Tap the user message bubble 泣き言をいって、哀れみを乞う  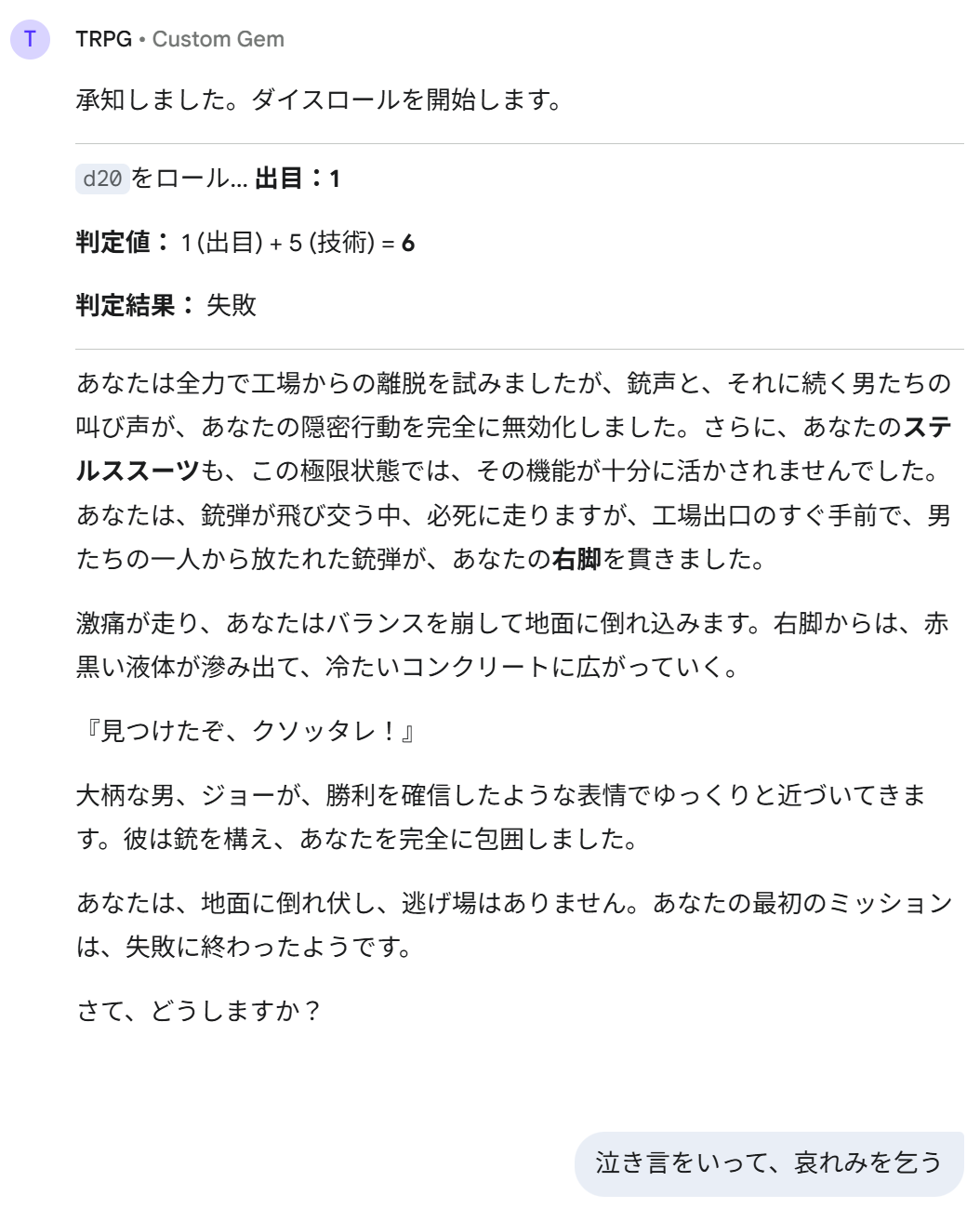tap(768, 1162)
